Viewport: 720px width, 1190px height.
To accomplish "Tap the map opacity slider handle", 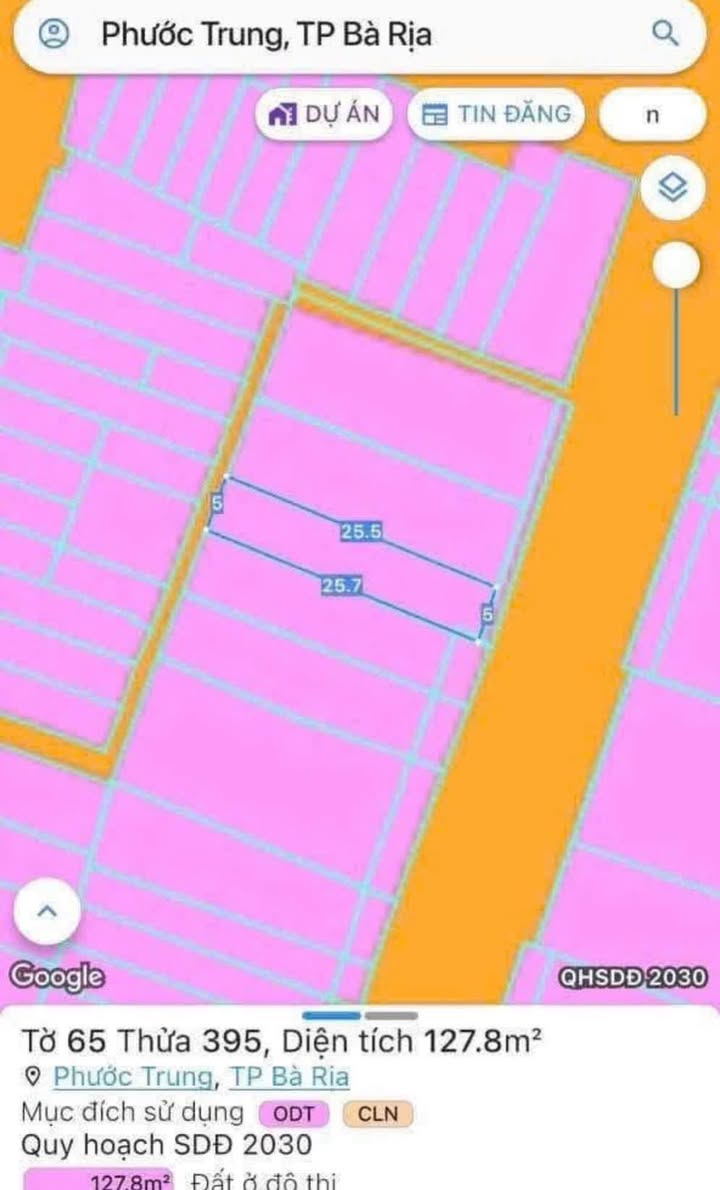I will point(676,266).
